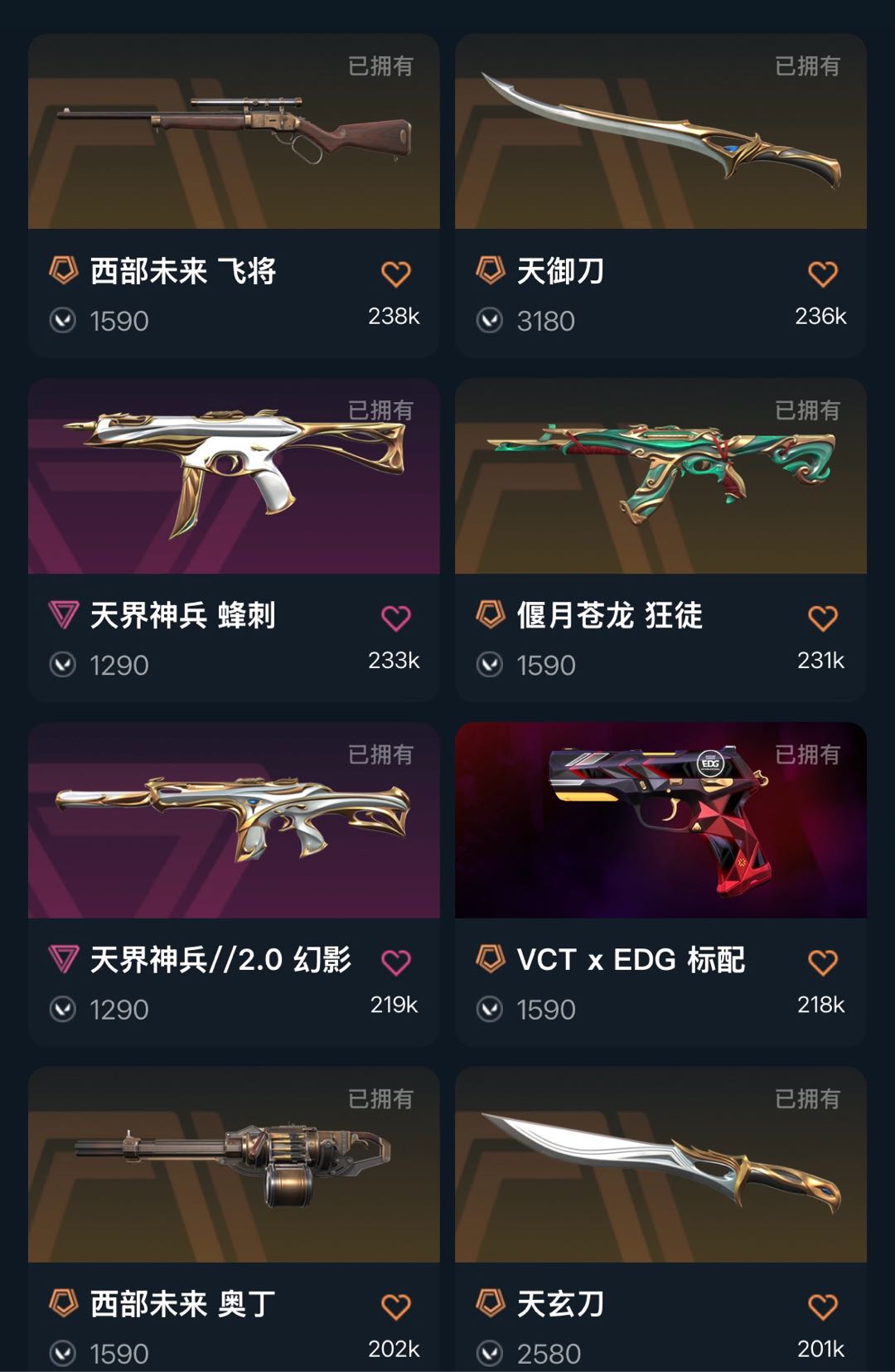The width and height of the screenshot is (895, 1372).
Task: Tap the heart on 天界神兵//2.0 幻影
Action: point(395,962)
